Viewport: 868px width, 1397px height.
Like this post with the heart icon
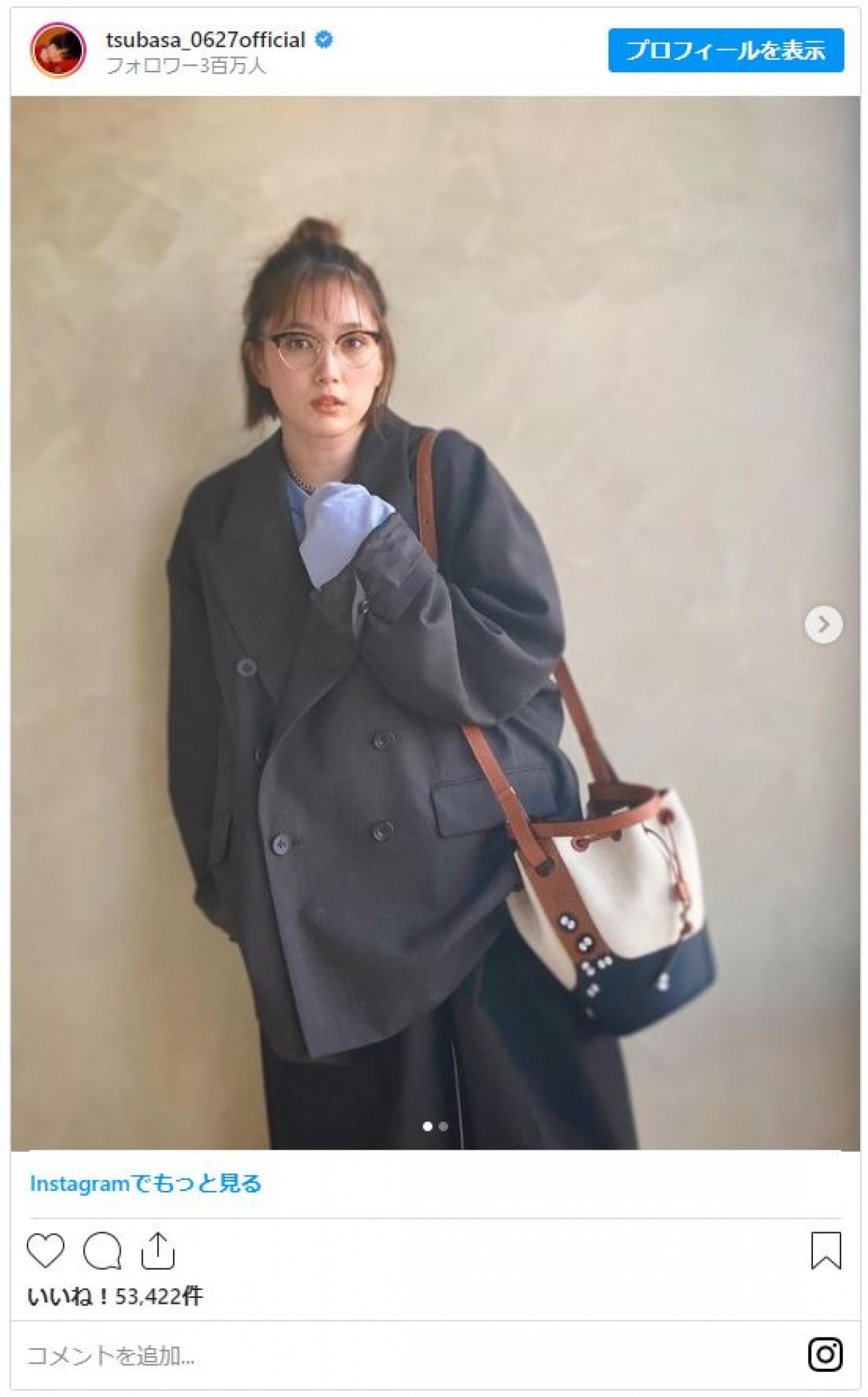click(x=46, y=1251)
